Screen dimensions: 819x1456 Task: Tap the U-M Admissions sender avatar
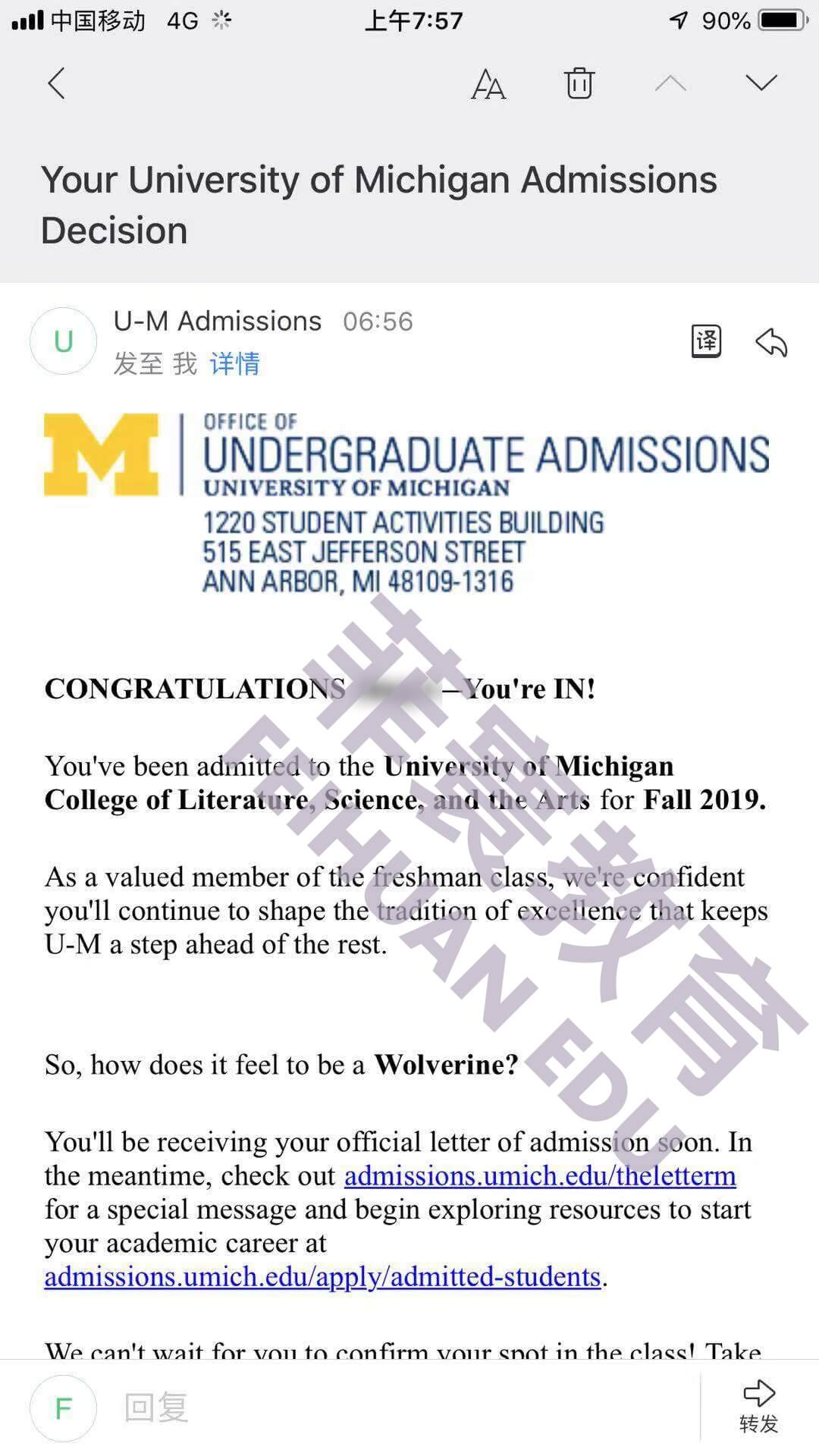[x=63, y=341]
